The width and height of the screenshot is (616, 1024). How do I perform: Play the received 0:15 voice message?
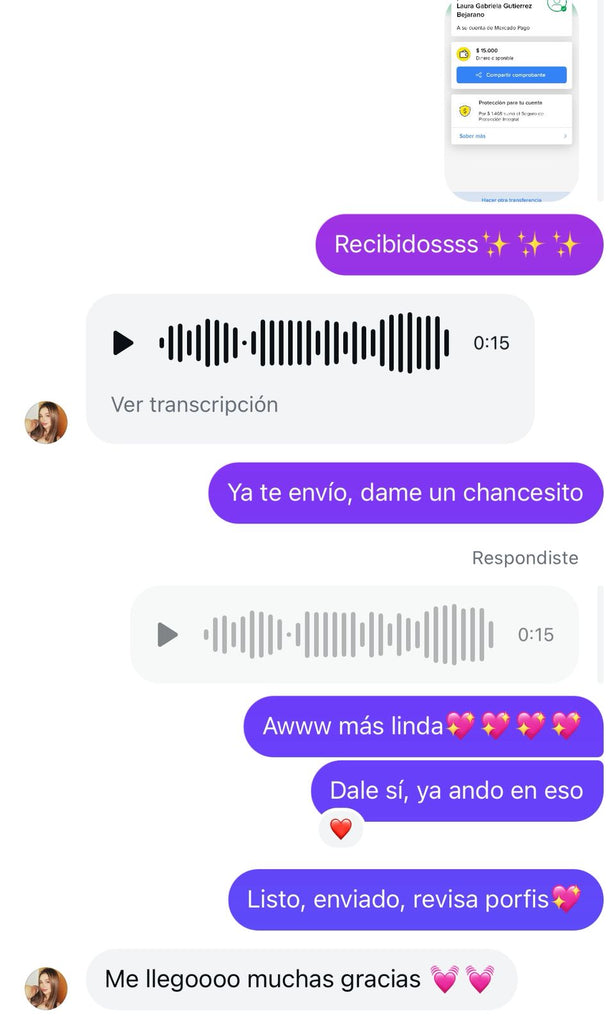click(x=123, y=343)
